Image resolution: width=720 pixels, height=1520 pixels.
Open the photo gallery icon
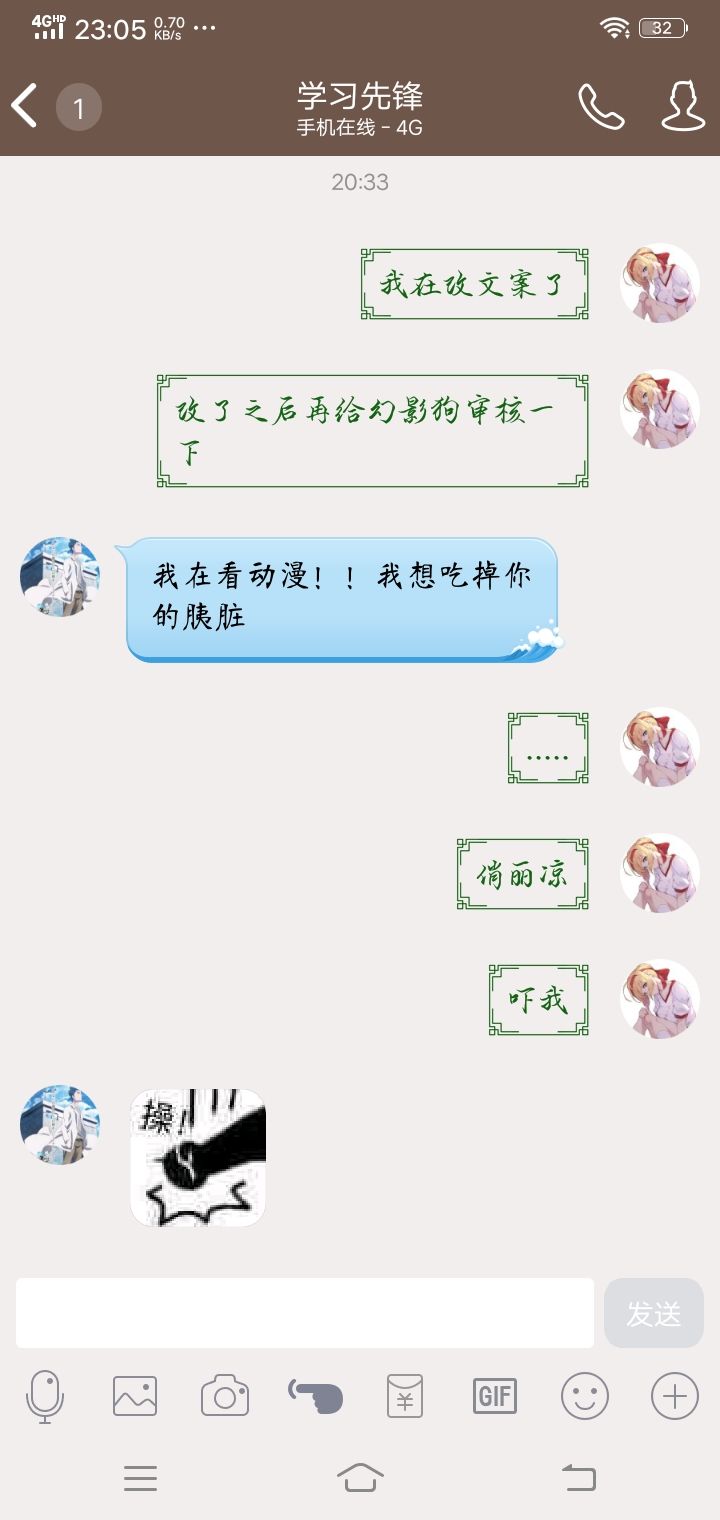click(133, 1396)
